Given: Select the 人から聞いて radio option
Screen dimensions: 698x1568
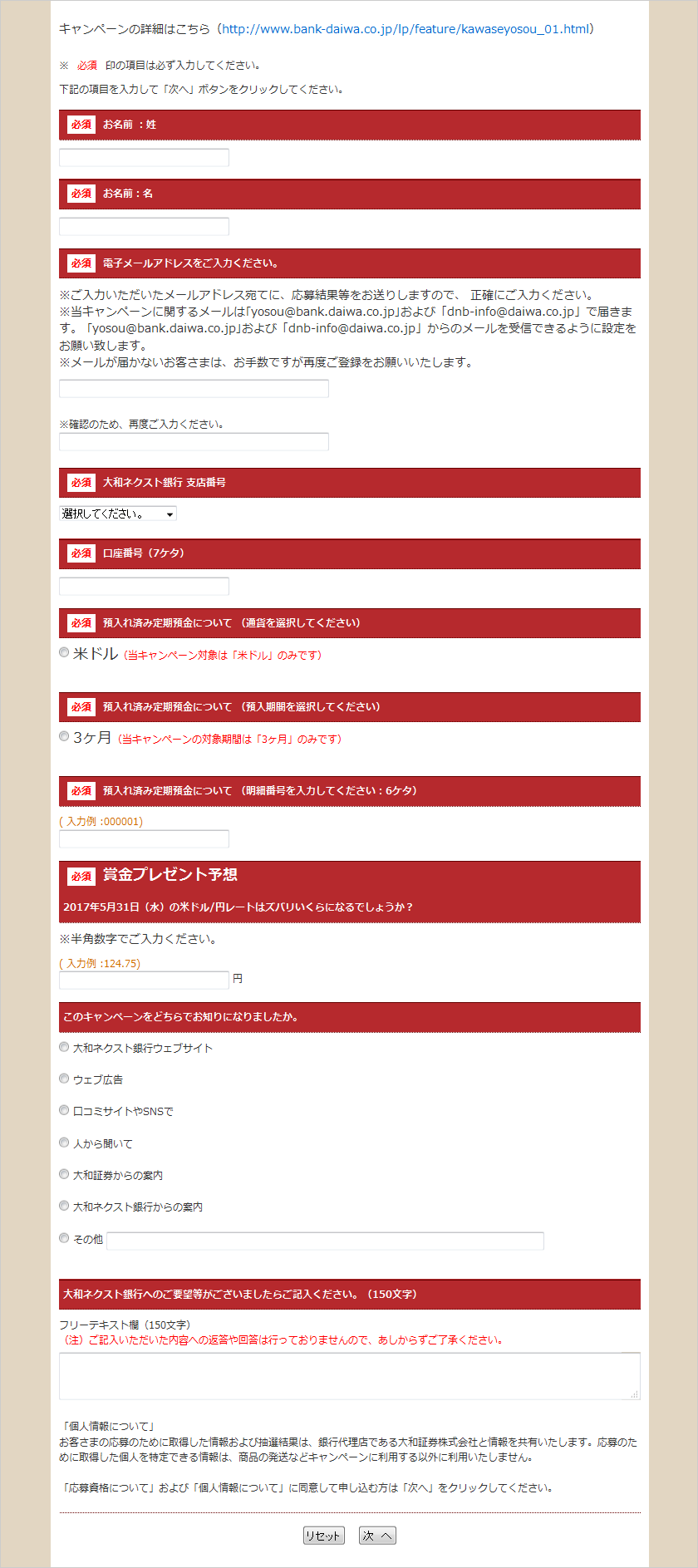Looking at the screenshot, I should [64, 1143].
